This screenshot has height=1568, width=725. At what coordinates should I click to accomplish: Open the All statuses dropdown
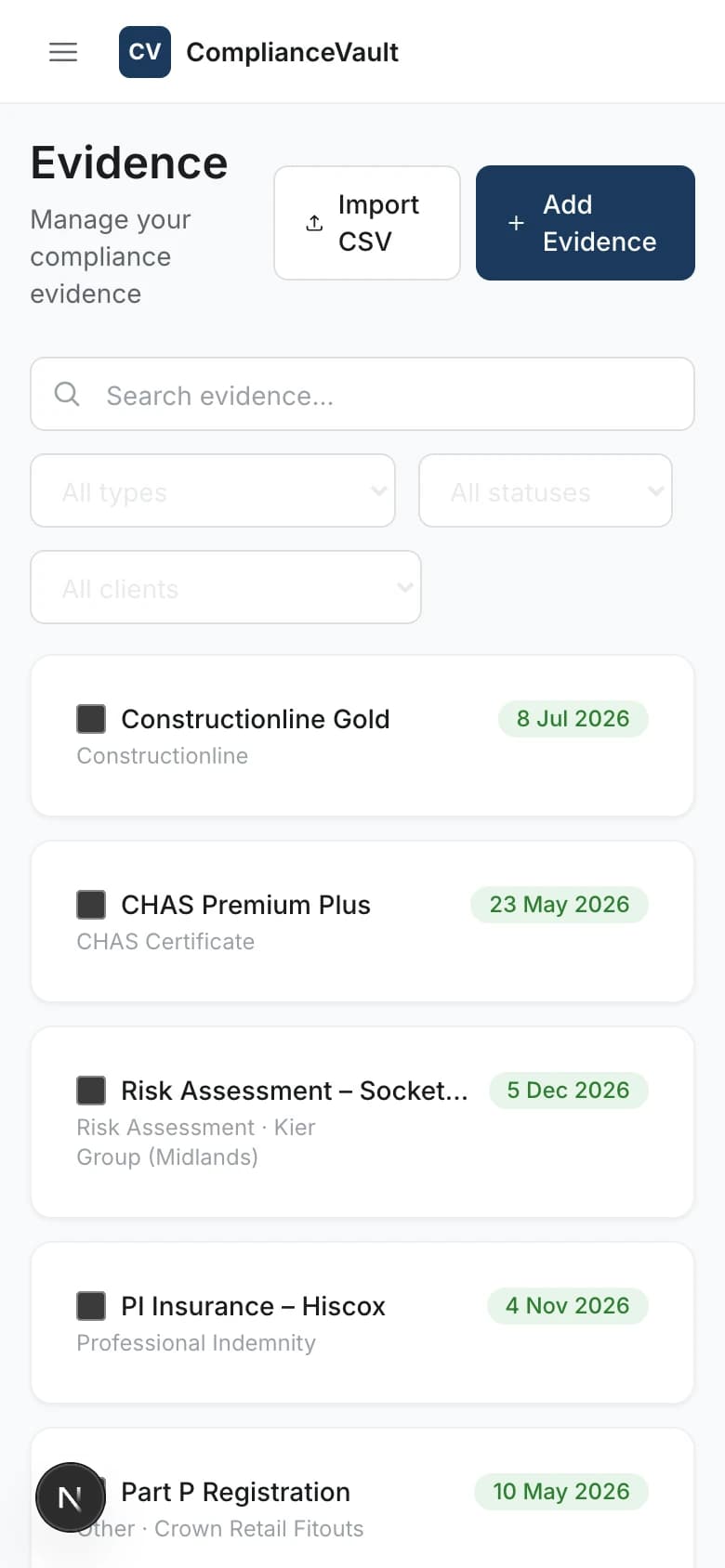(x=546, y=490)
